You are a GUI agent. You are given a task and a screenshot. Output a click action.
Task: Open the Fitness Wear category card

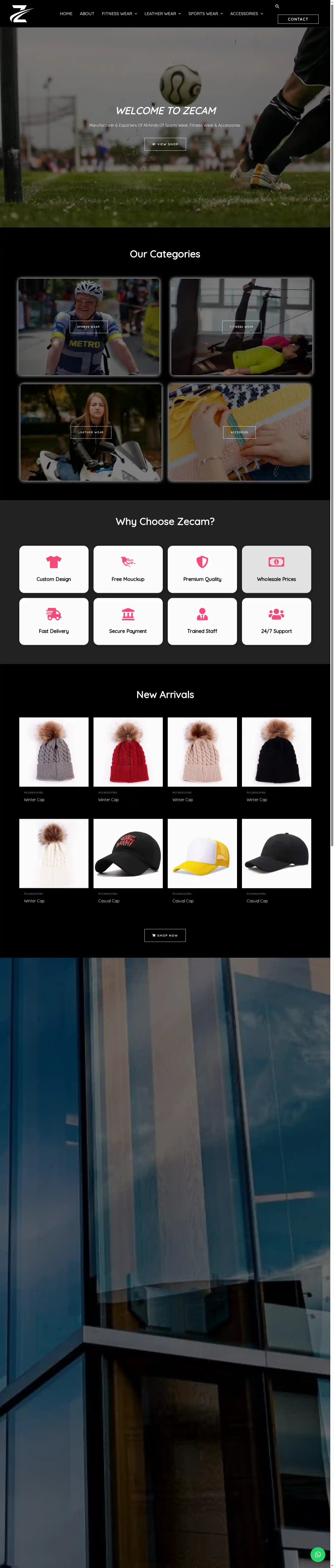pyautogui.click(x=241, y=327)
